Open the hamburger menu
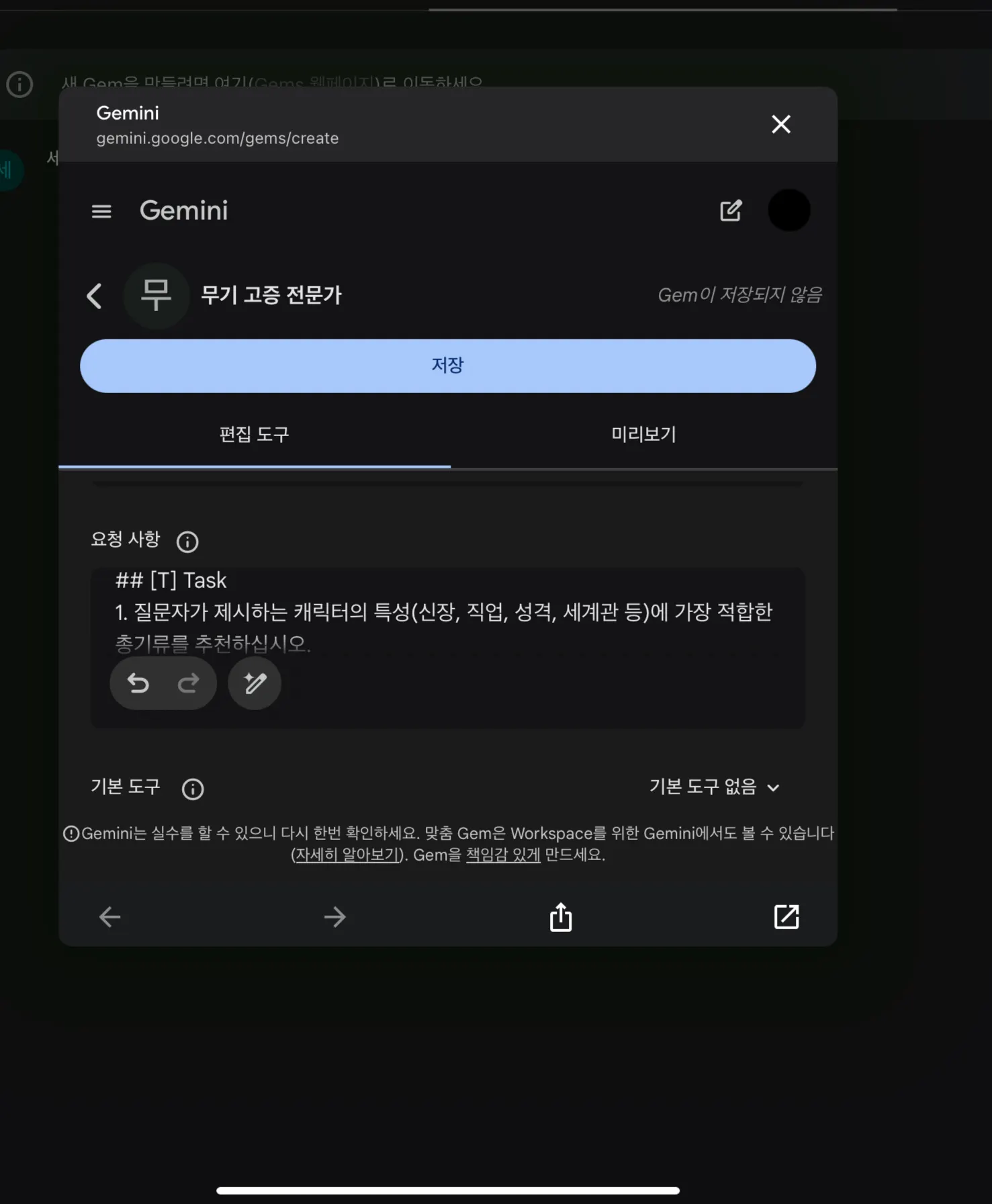The height and width of the screenshot is (1204, 992). coord(101,212)
